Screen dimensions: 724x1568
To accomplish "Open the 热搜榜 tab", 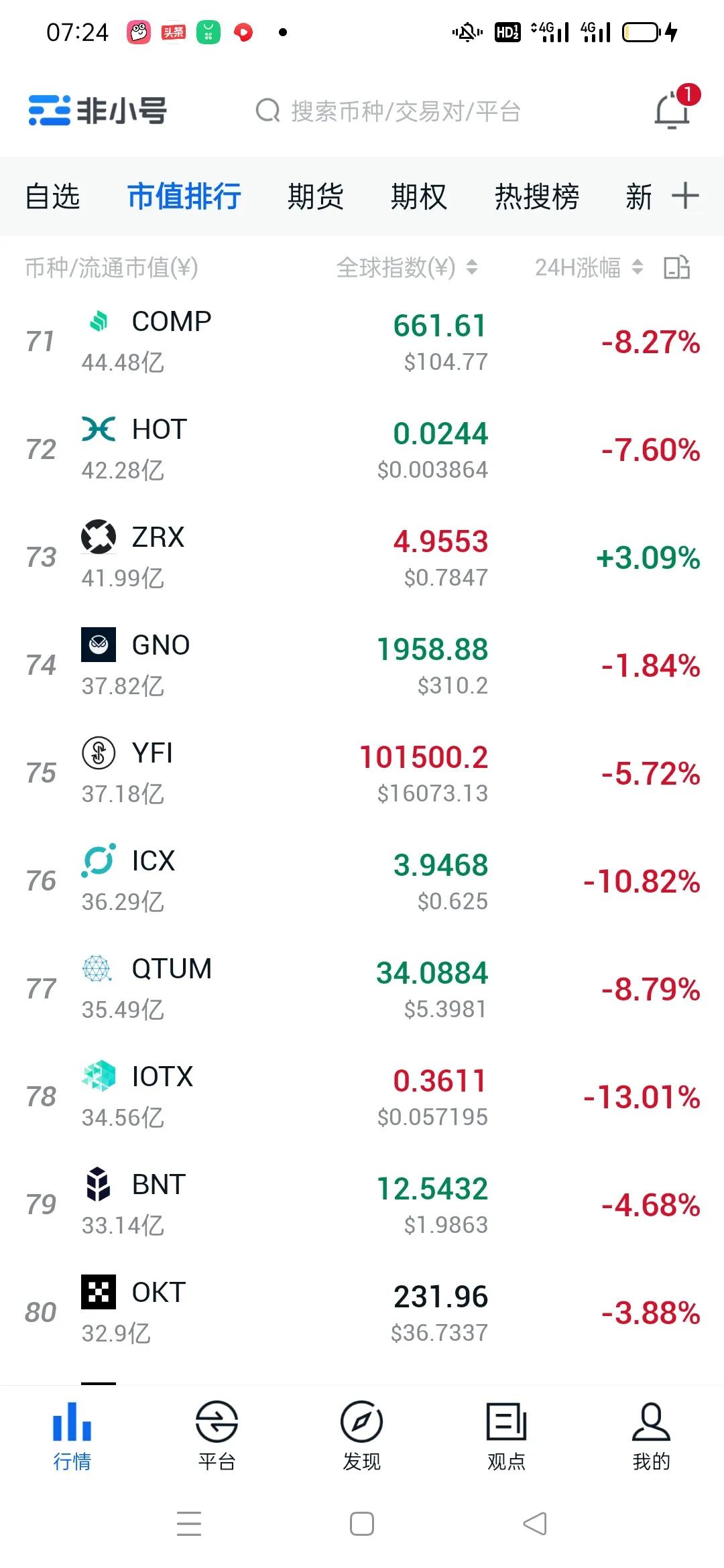I will pyautogui.click(x=536, y=197).
